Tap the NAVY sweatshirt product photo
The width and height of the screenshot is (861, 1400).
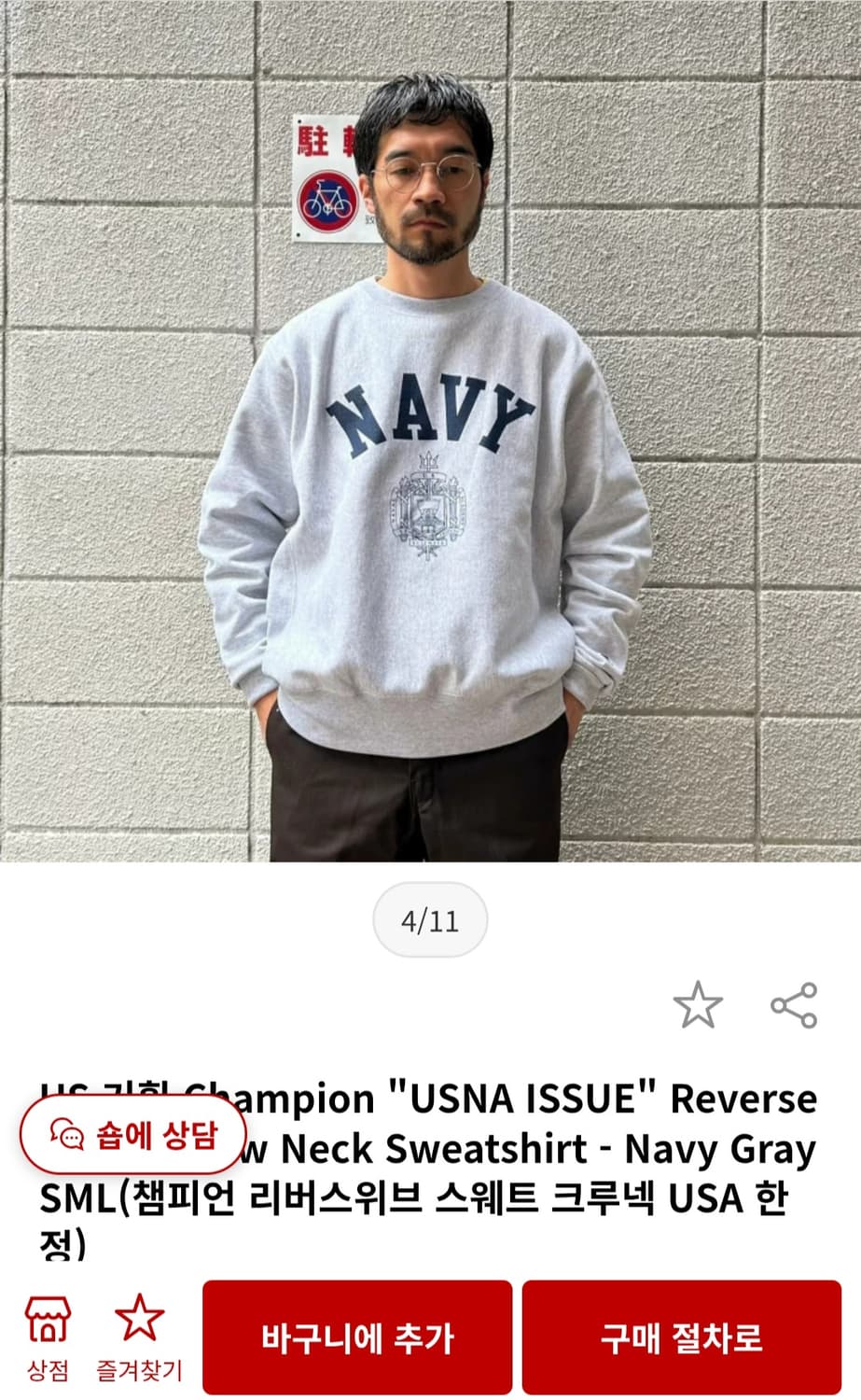tap(429, 439)
